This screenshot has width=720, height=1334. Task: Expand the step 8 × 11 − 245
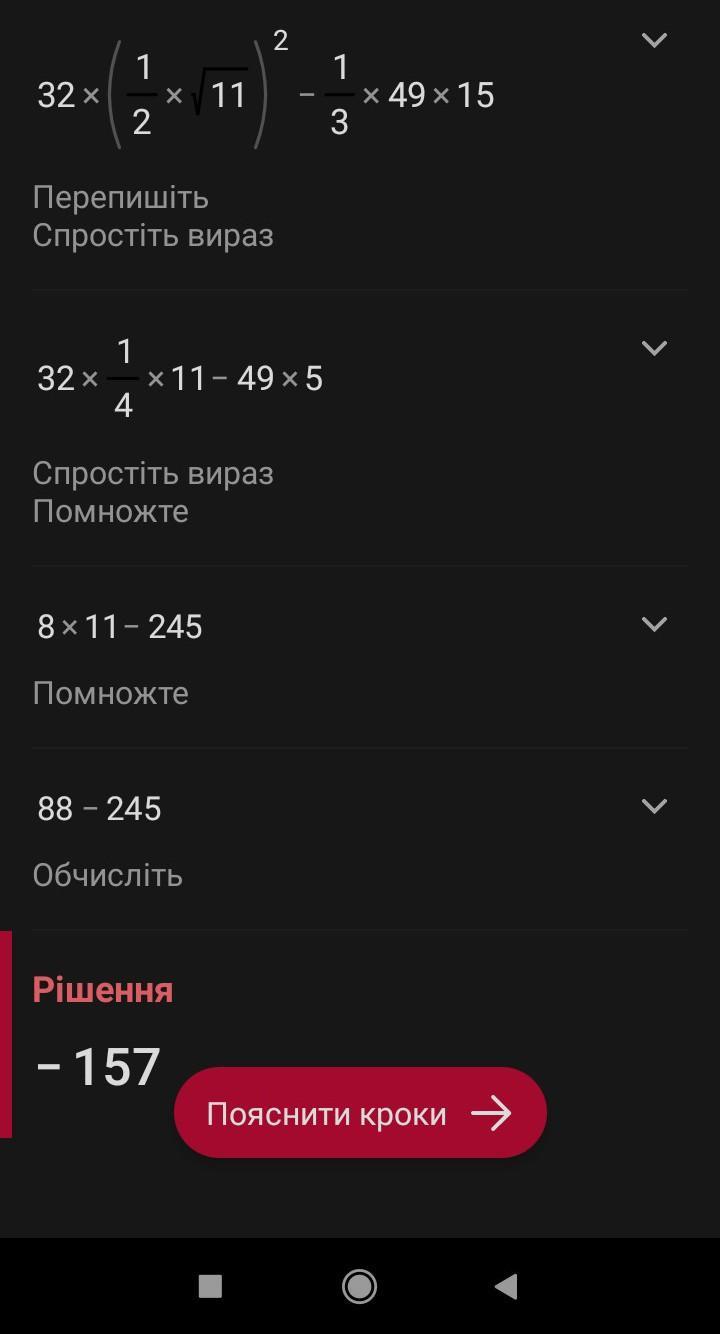654,624
